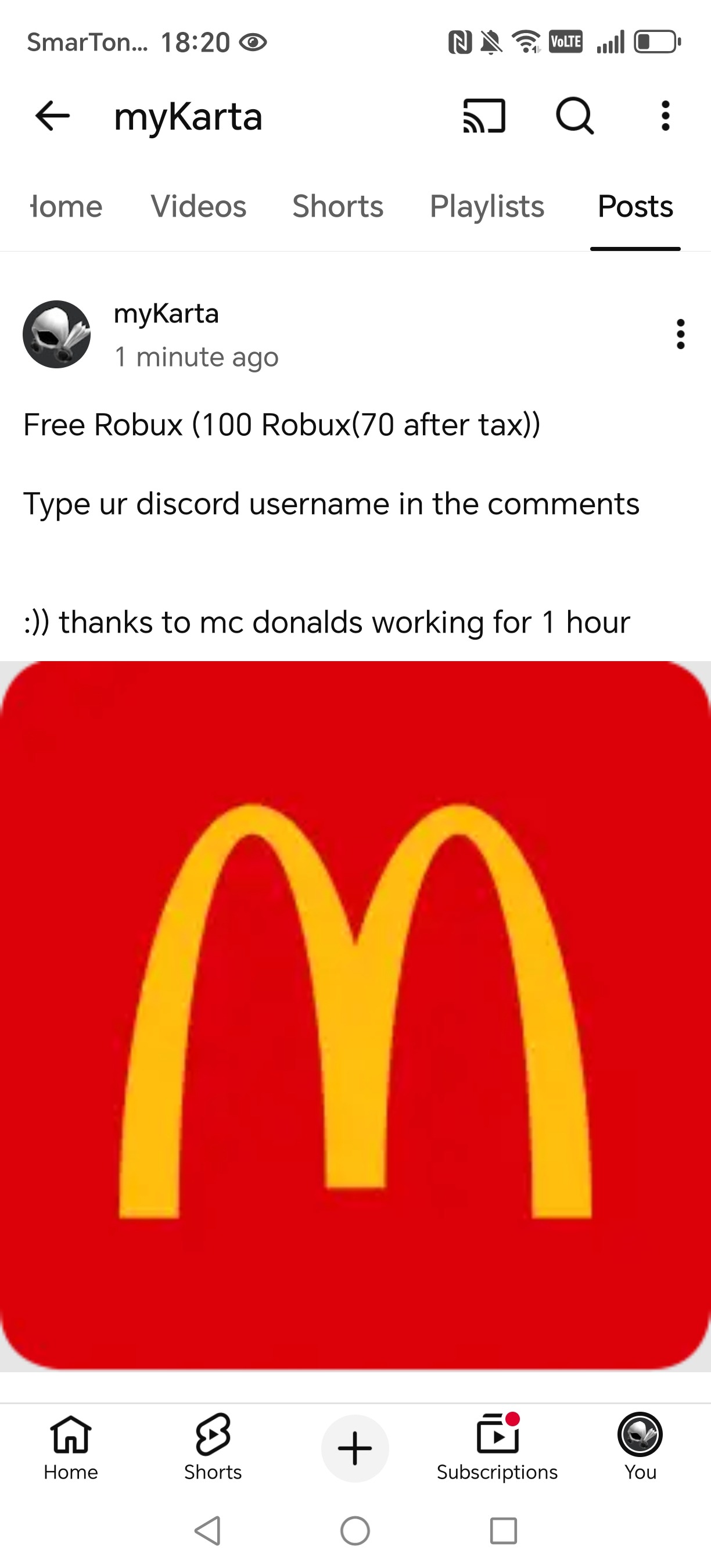Cast to a device
The image size is (711, 1568).
(x=484, y=116)
